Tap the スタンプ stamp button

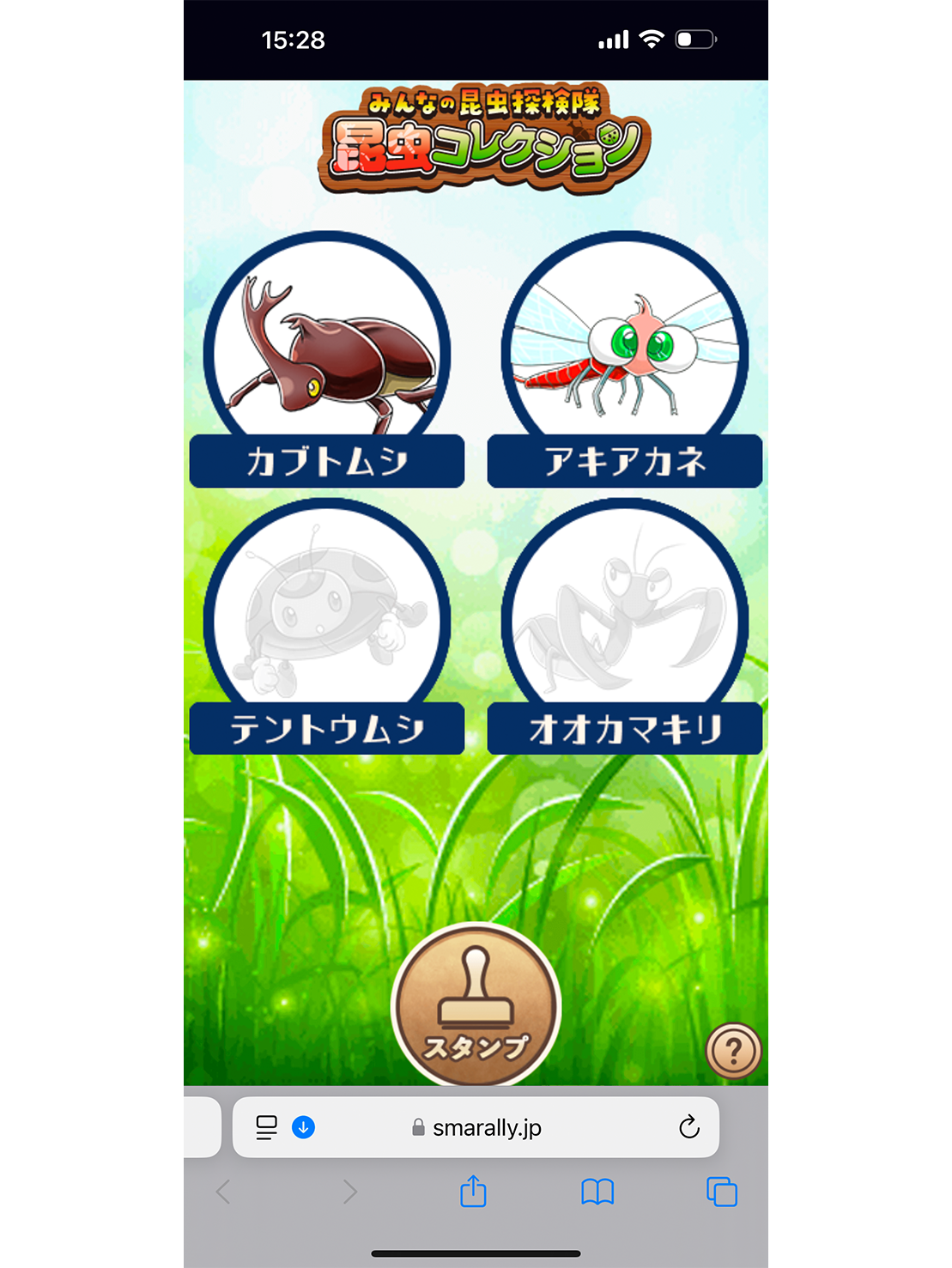tap(476, 1006)
